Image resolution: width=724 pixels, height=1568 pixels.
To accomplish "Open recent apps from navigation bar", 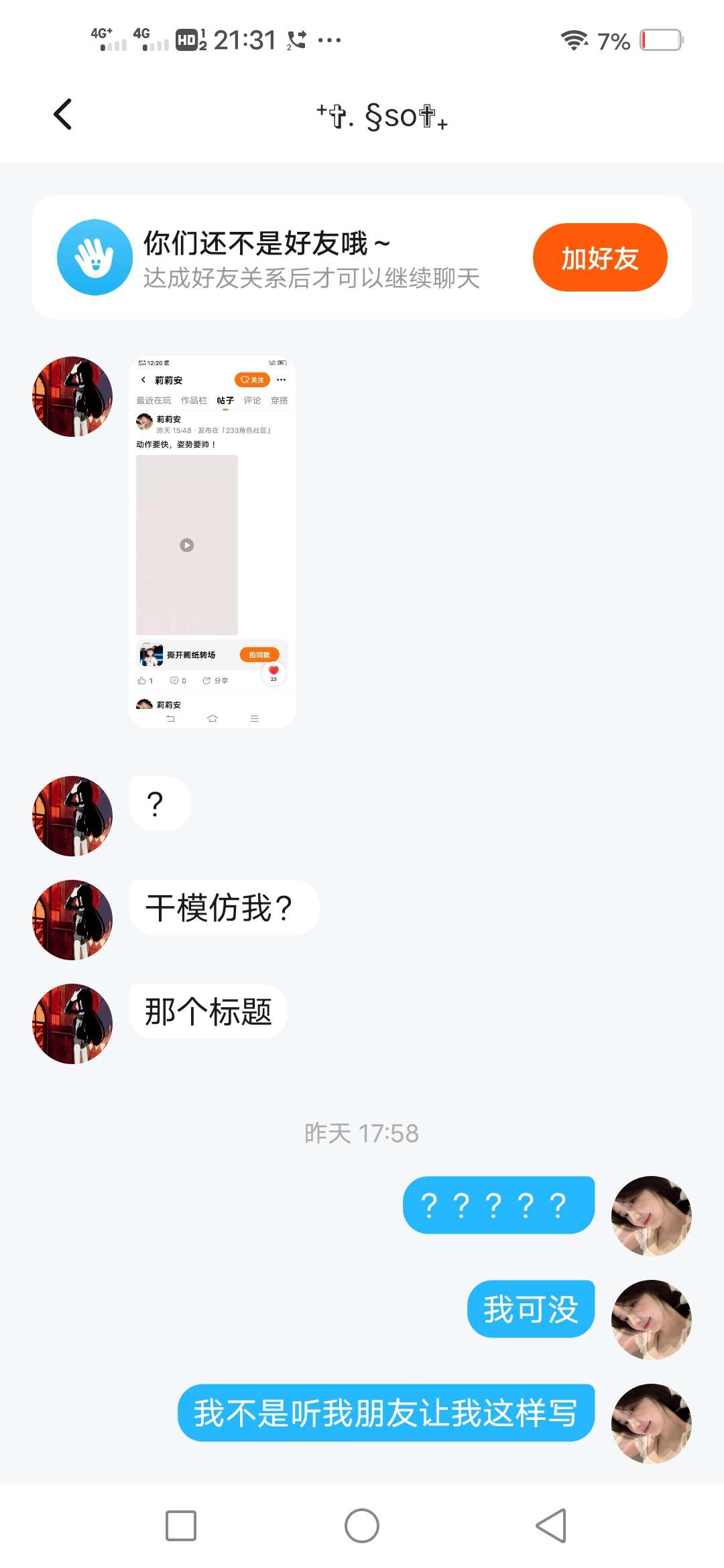I will click(181, 1526).
